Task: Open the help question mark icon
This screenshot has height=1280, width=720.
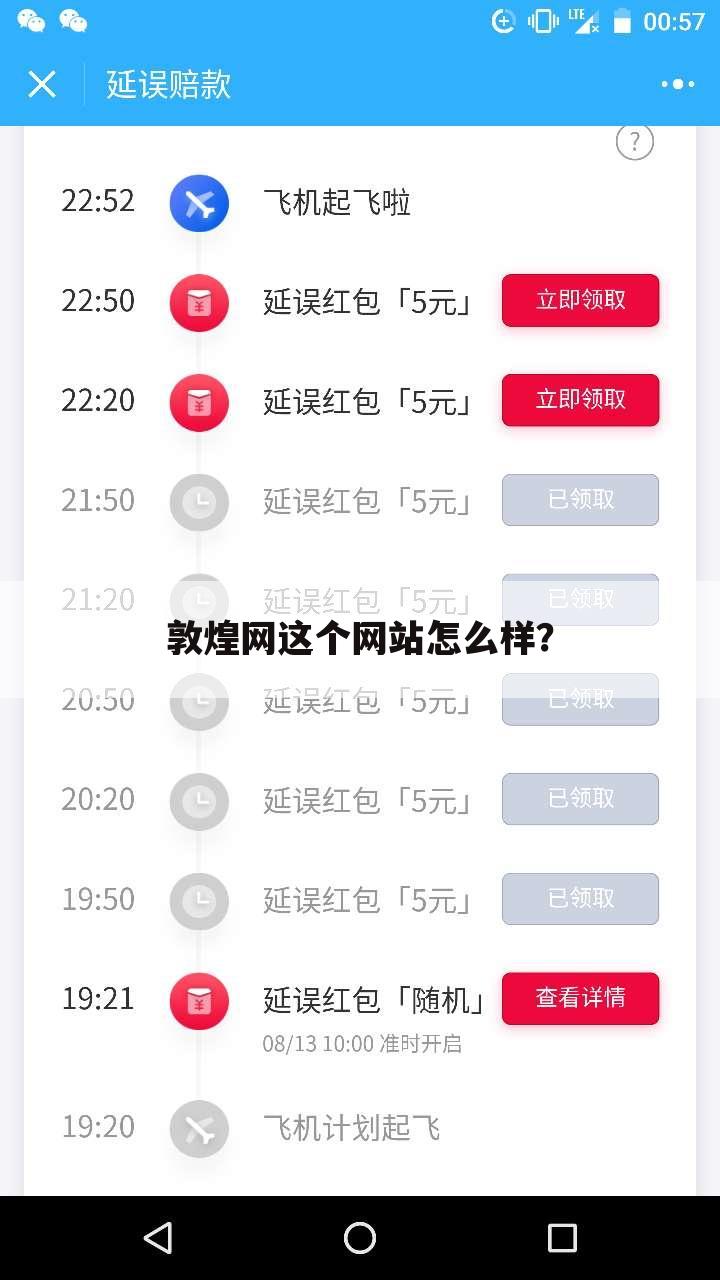Action: click(x=635, y=142)
